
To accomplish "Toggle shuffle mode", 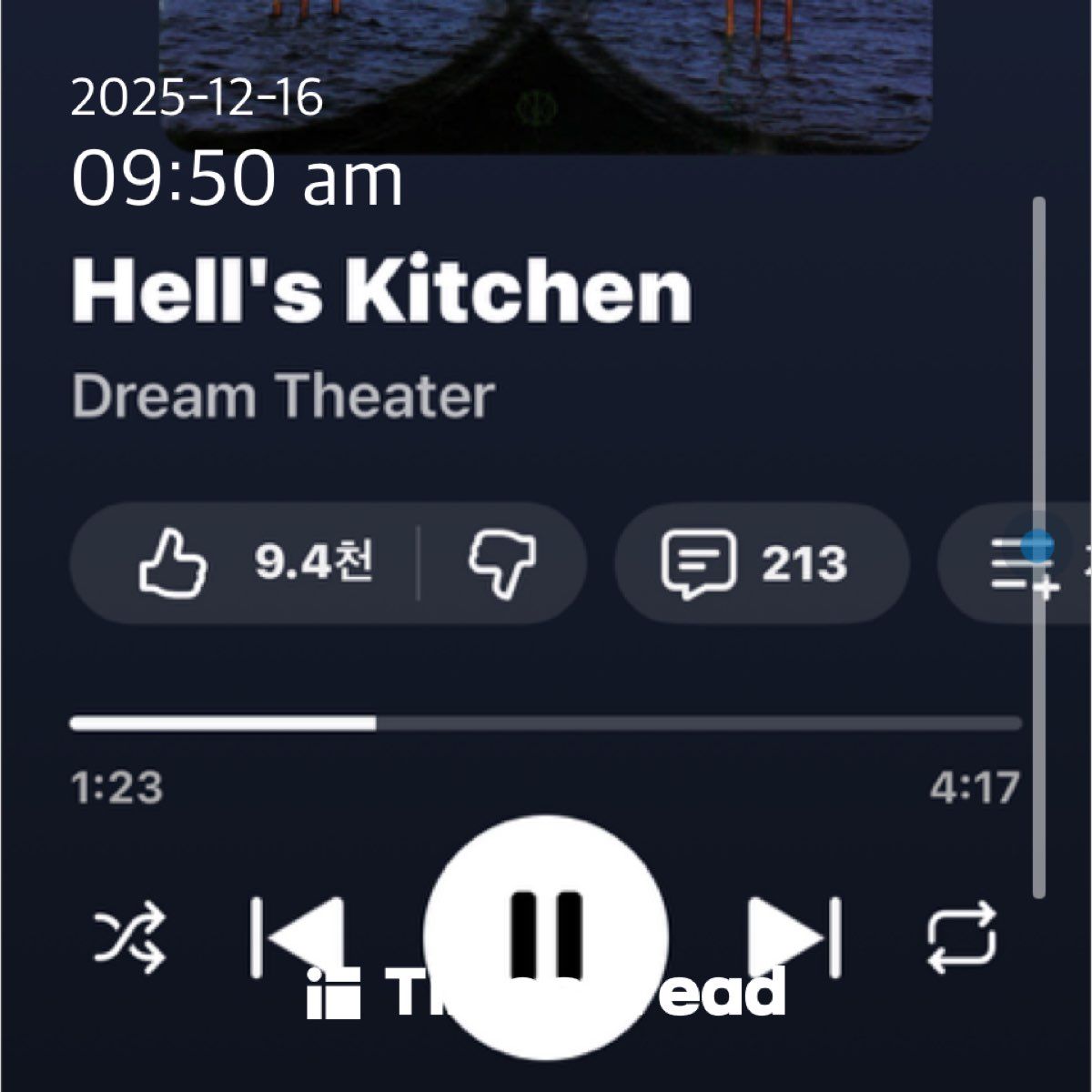I will pos(130,937).
